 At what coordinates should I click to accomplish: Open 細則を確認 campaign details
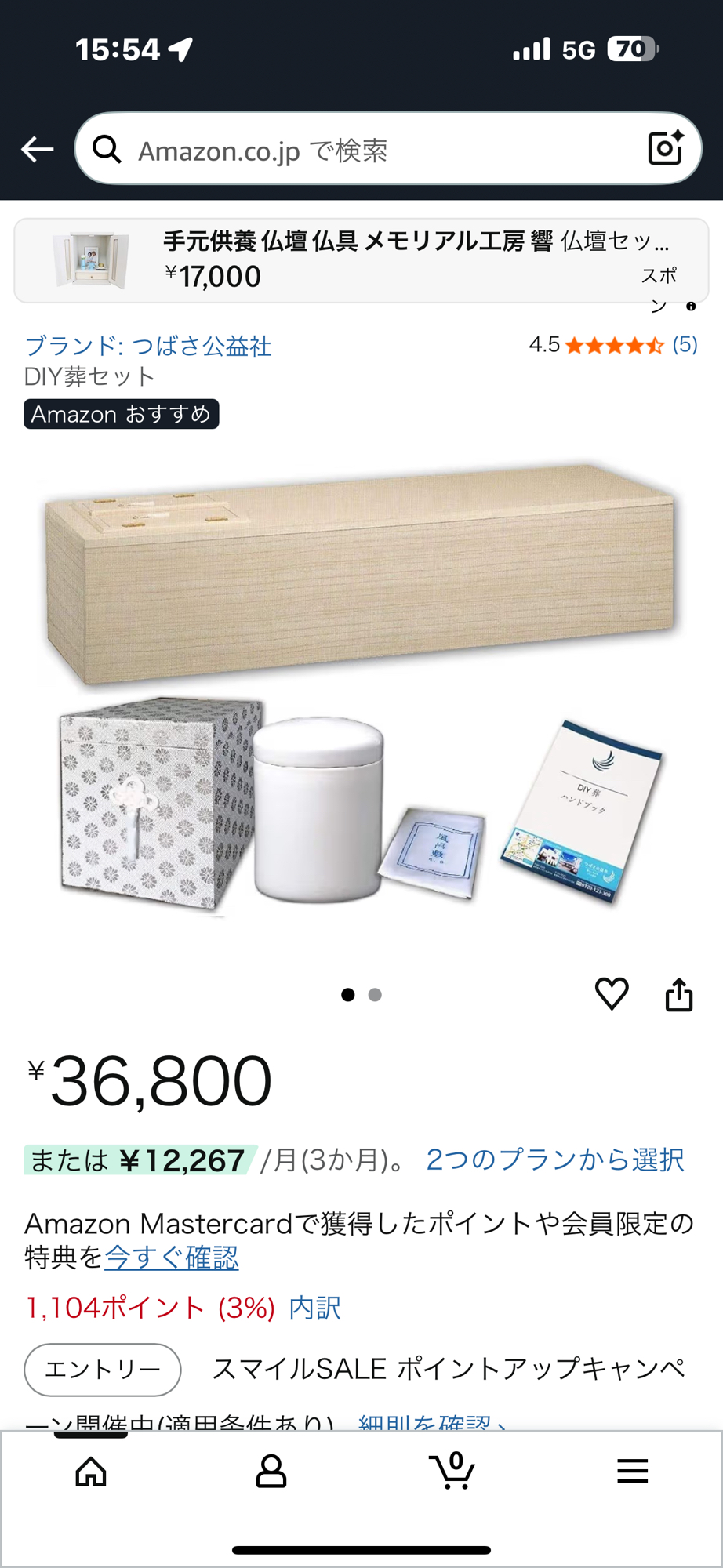click(x=431, y=1422)
